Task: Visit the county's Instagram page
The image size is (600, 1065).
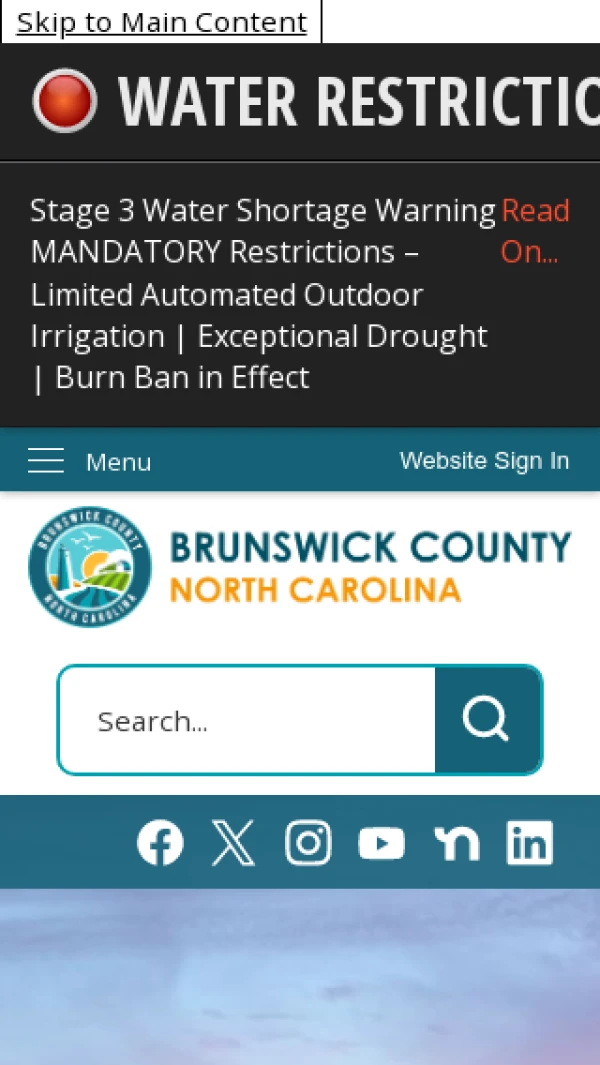Action: click(x=308, y=842)
